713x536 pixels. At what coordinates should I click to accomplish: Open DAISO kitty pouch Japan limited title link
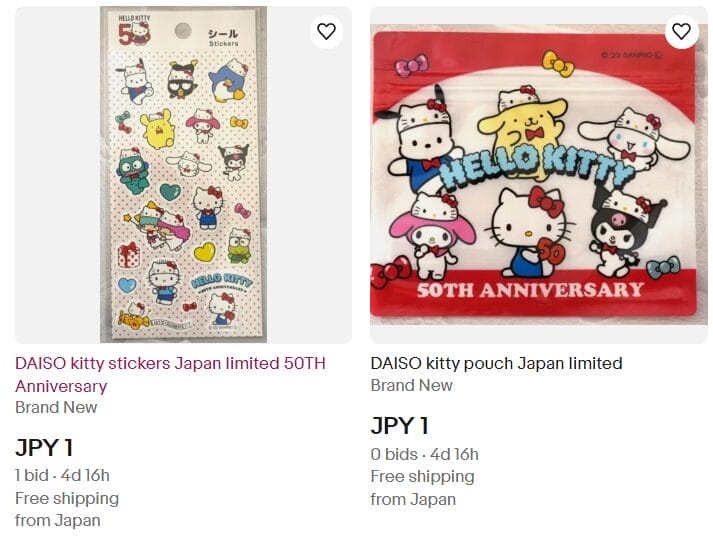coord(496,363)
